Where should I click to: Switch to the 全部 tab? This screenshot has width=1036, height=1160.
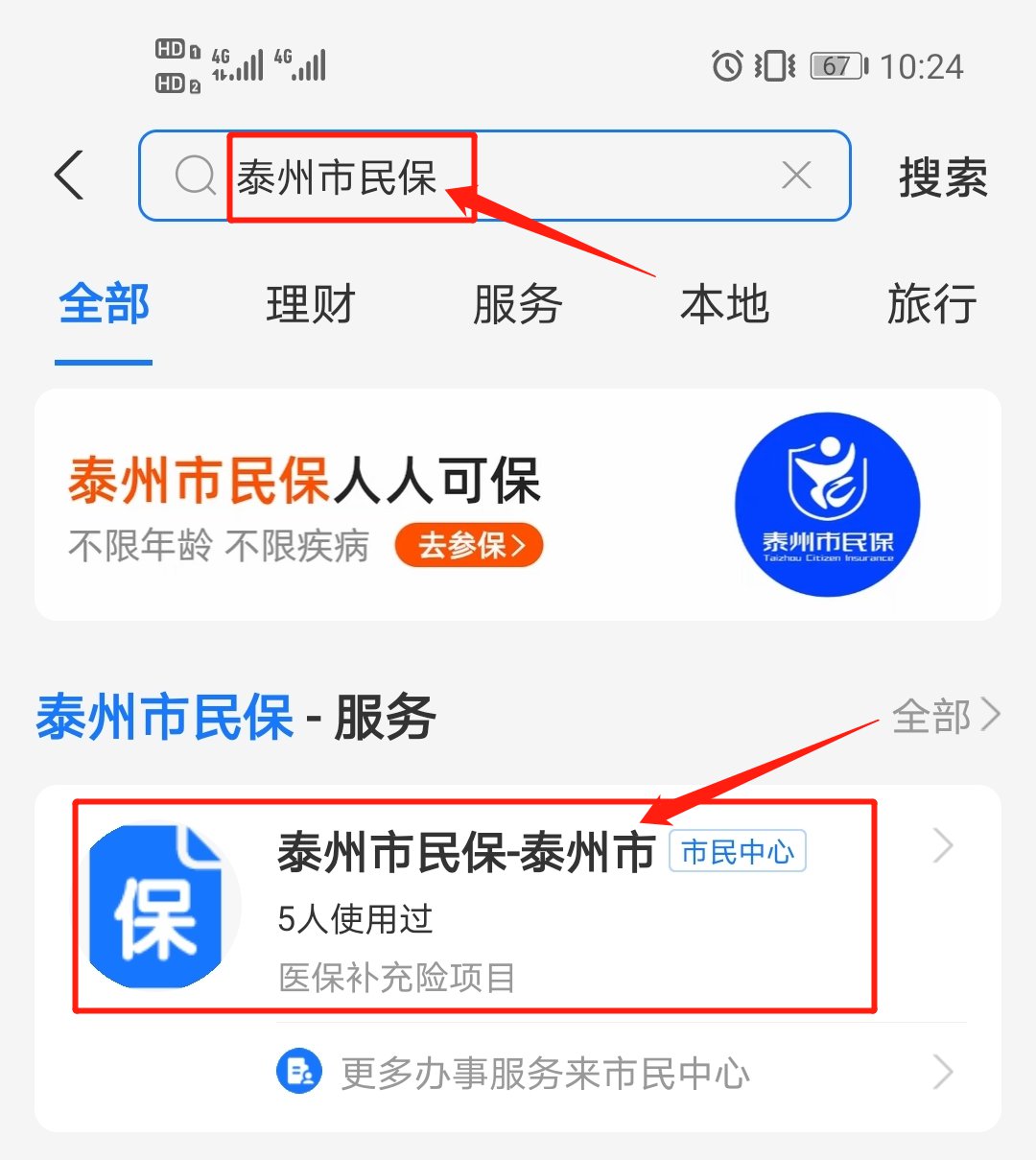pyautogui.click(x=104, y=305)
